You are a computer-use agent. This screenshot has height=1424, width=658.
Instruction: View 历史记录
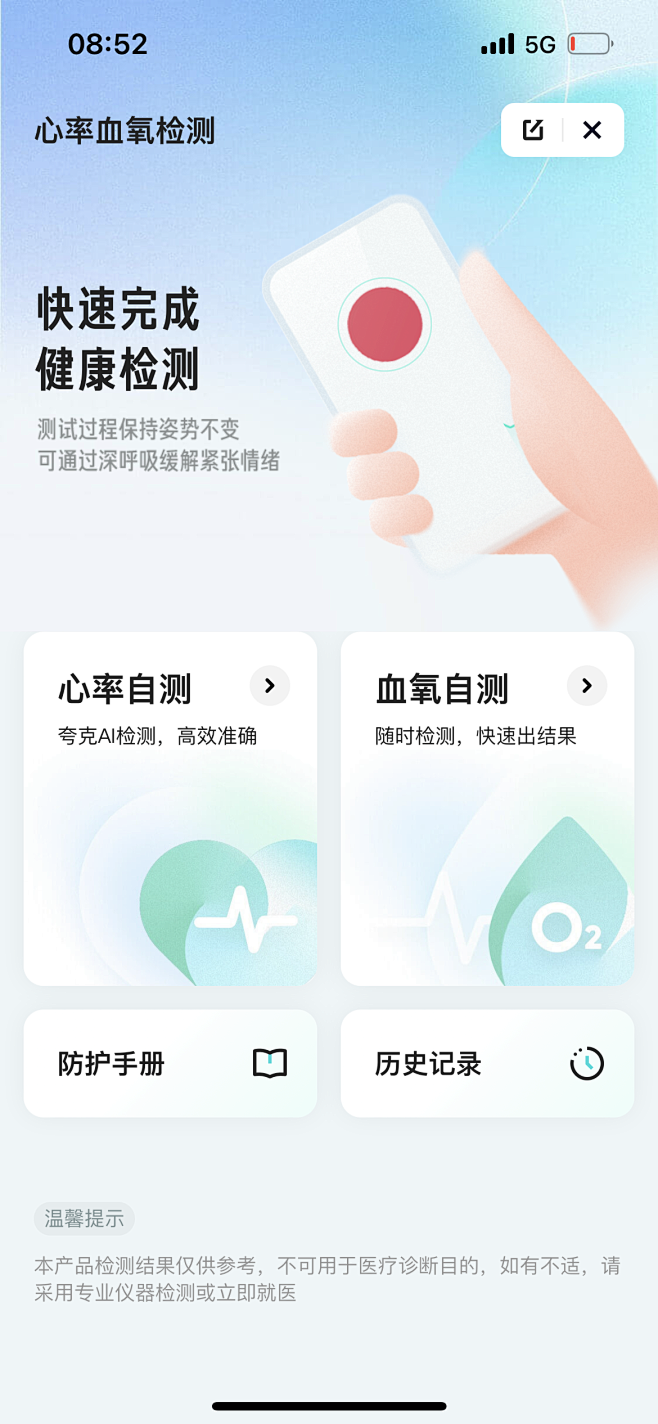(487, 1063)
